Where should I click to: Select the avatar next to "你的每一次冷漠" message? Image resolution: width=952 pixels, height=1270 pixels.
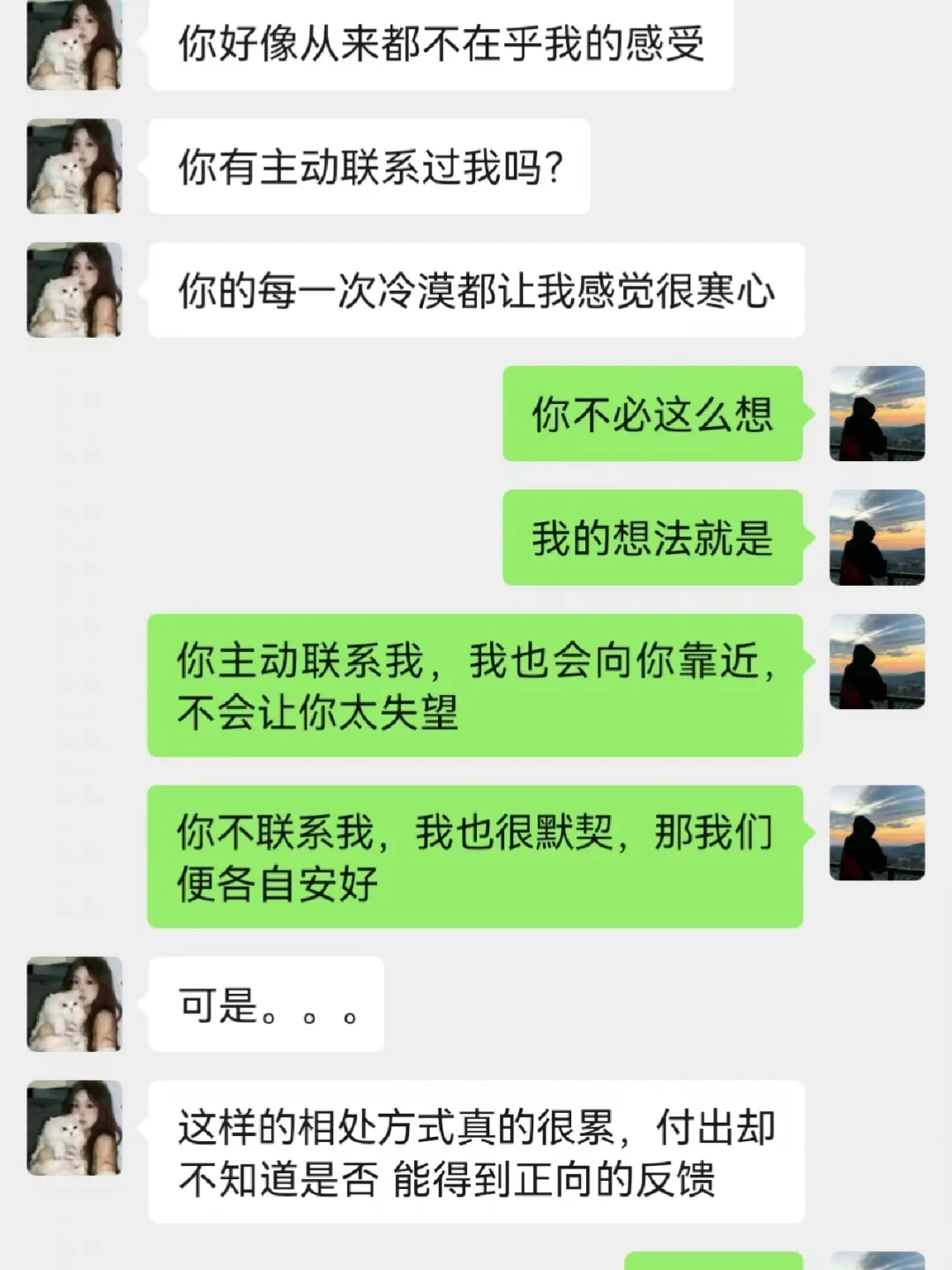click(x=75, y=291)
